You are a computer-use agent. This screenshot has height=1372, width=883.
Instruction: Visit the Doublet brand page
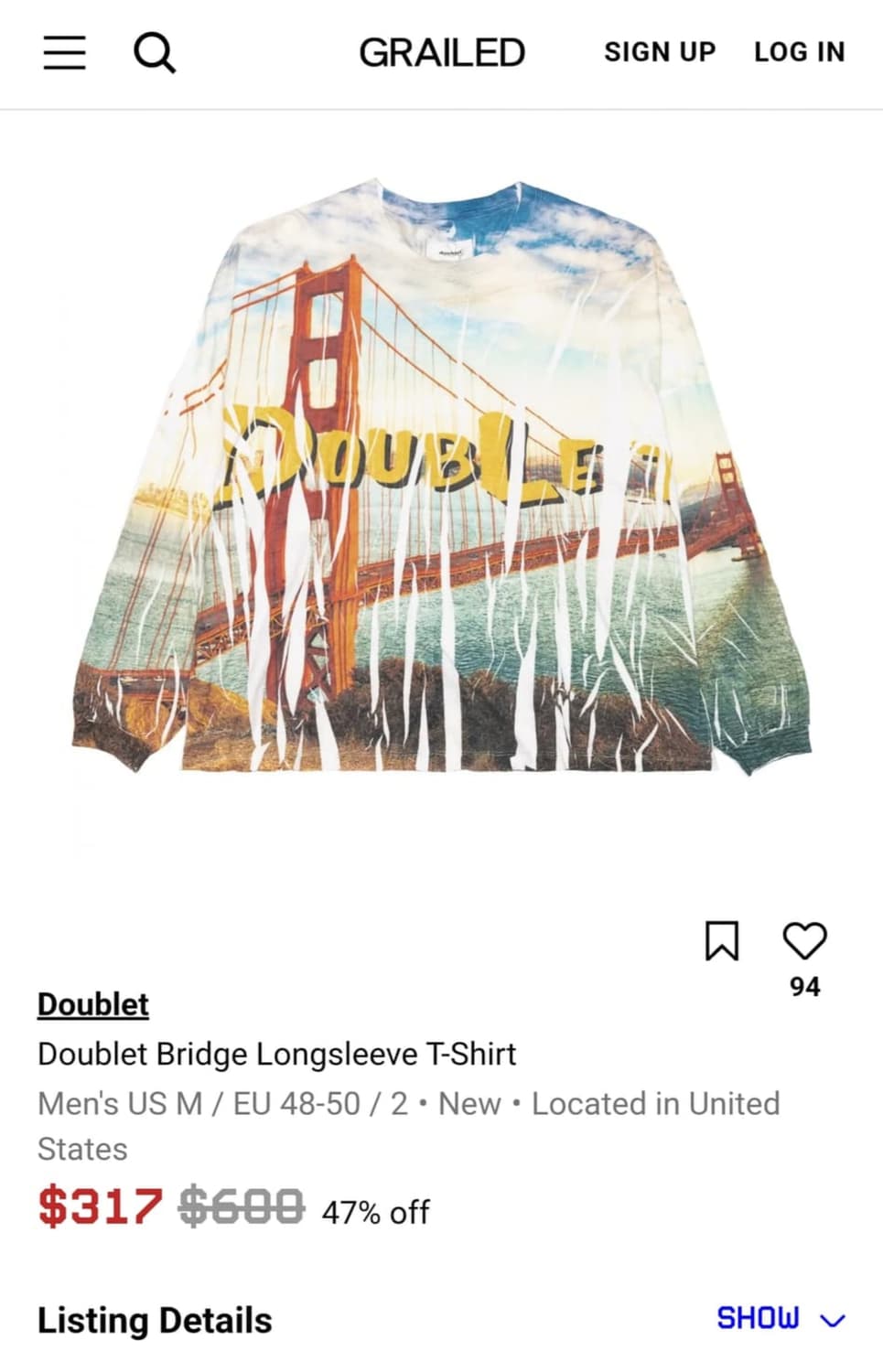click(x=92, y=1003)
